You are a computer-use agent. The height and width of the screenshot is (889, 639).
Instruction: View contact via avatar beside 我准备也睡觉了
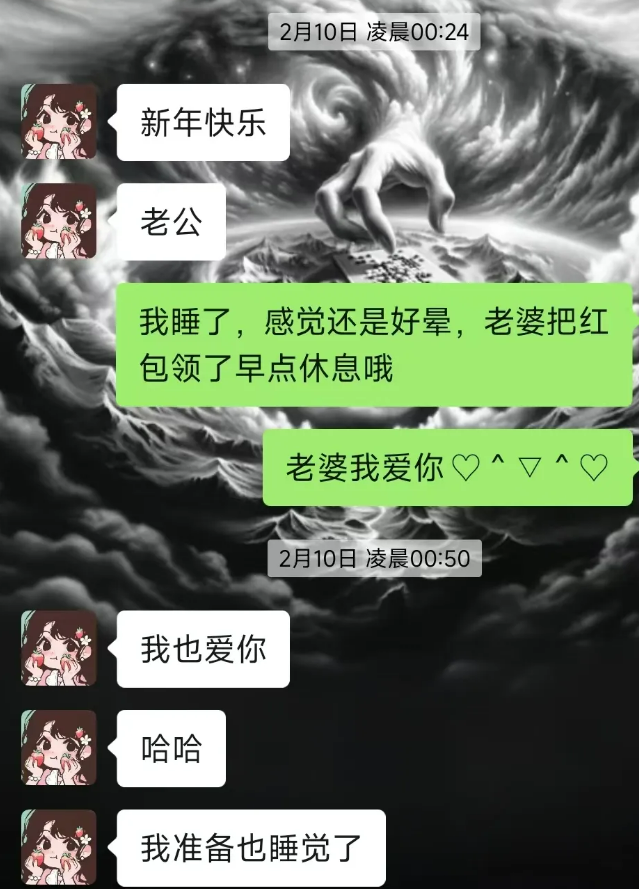click(x=59, y=846)
